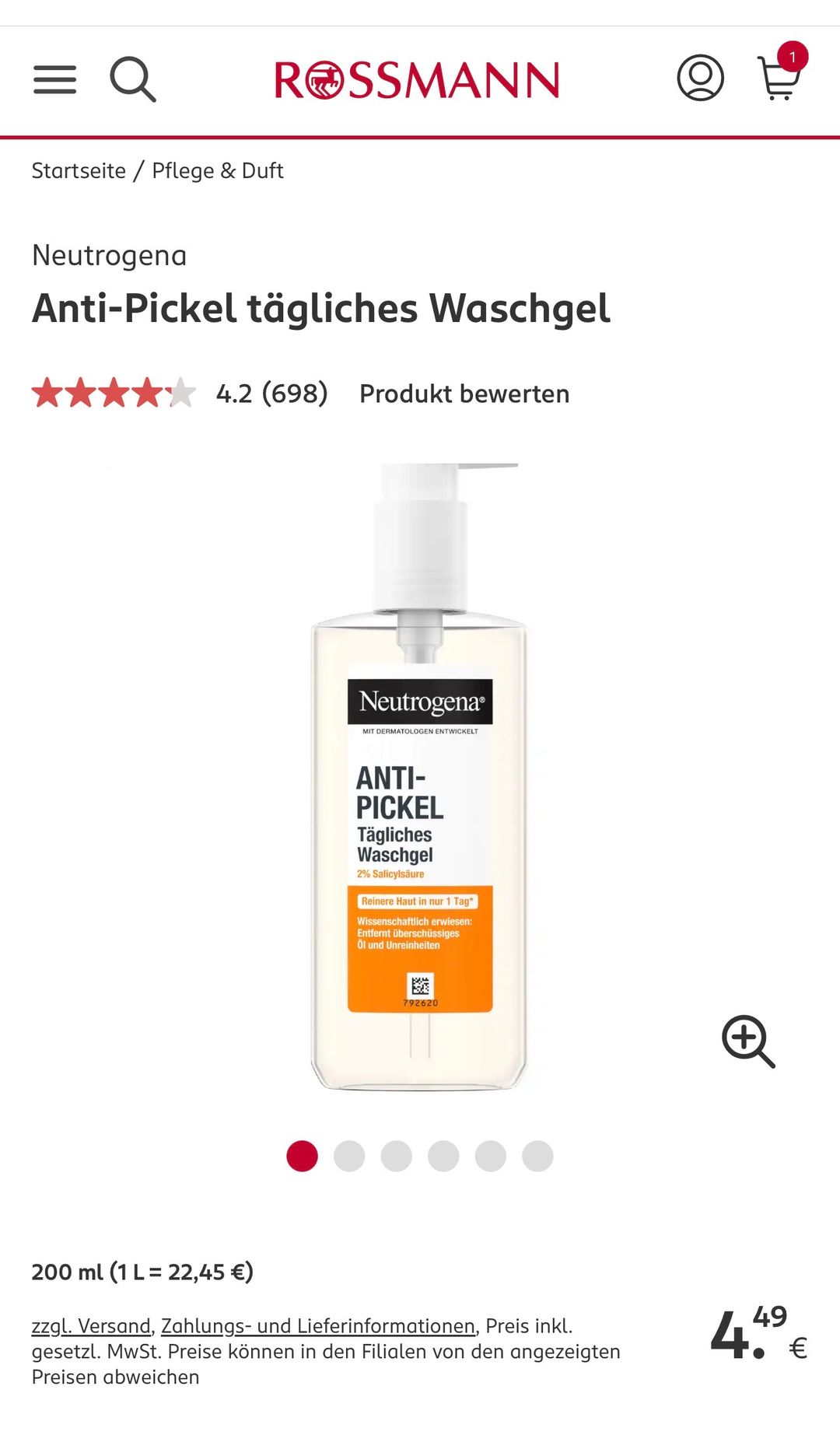The image size is (840, 1435).
Task: Open the user account icon
Action: [x=700, y=78]
